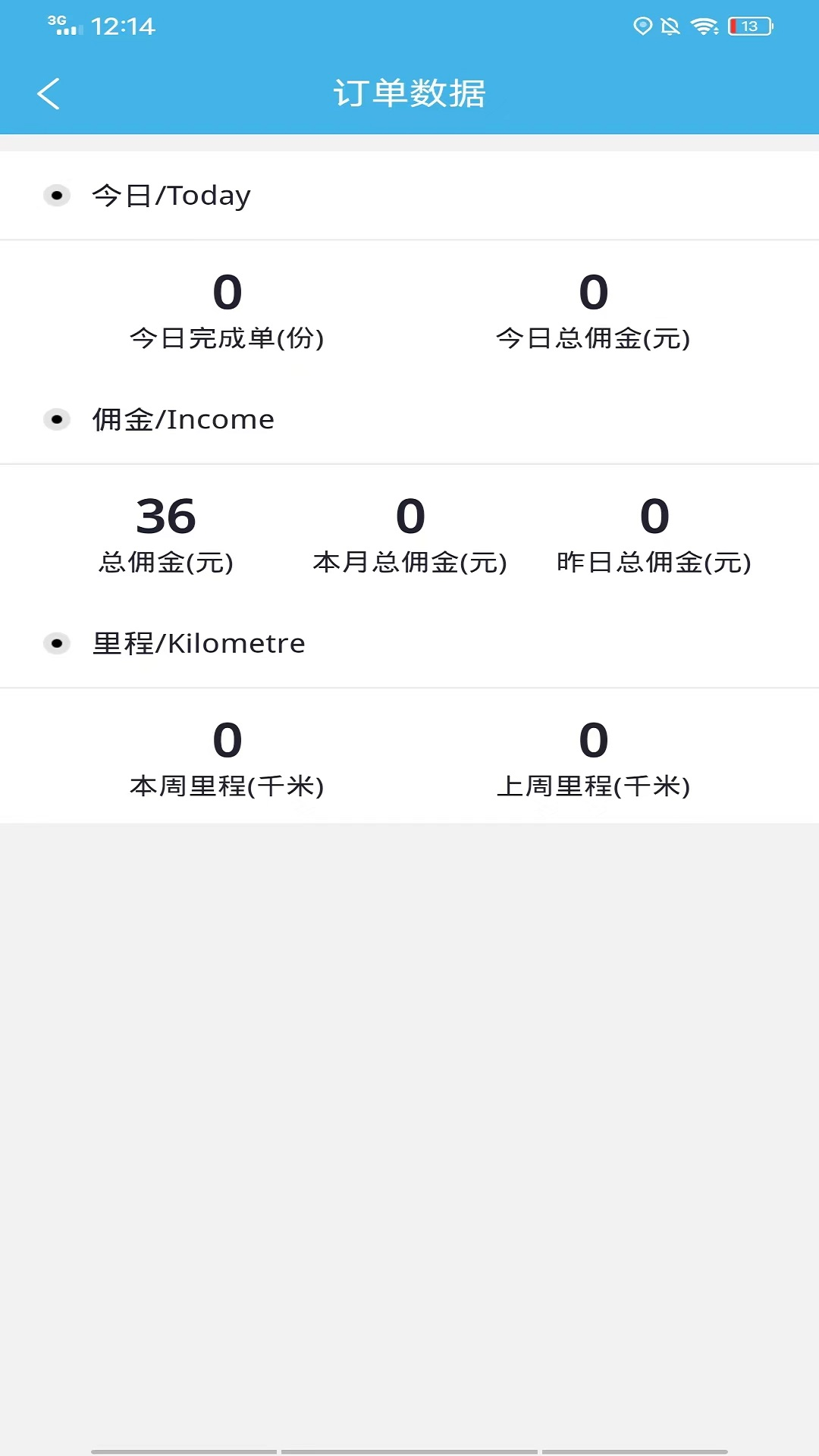Click the bullet icon beside 今日/Today
This screenshot has width=819, height=1456.
(x=57, y=194)
